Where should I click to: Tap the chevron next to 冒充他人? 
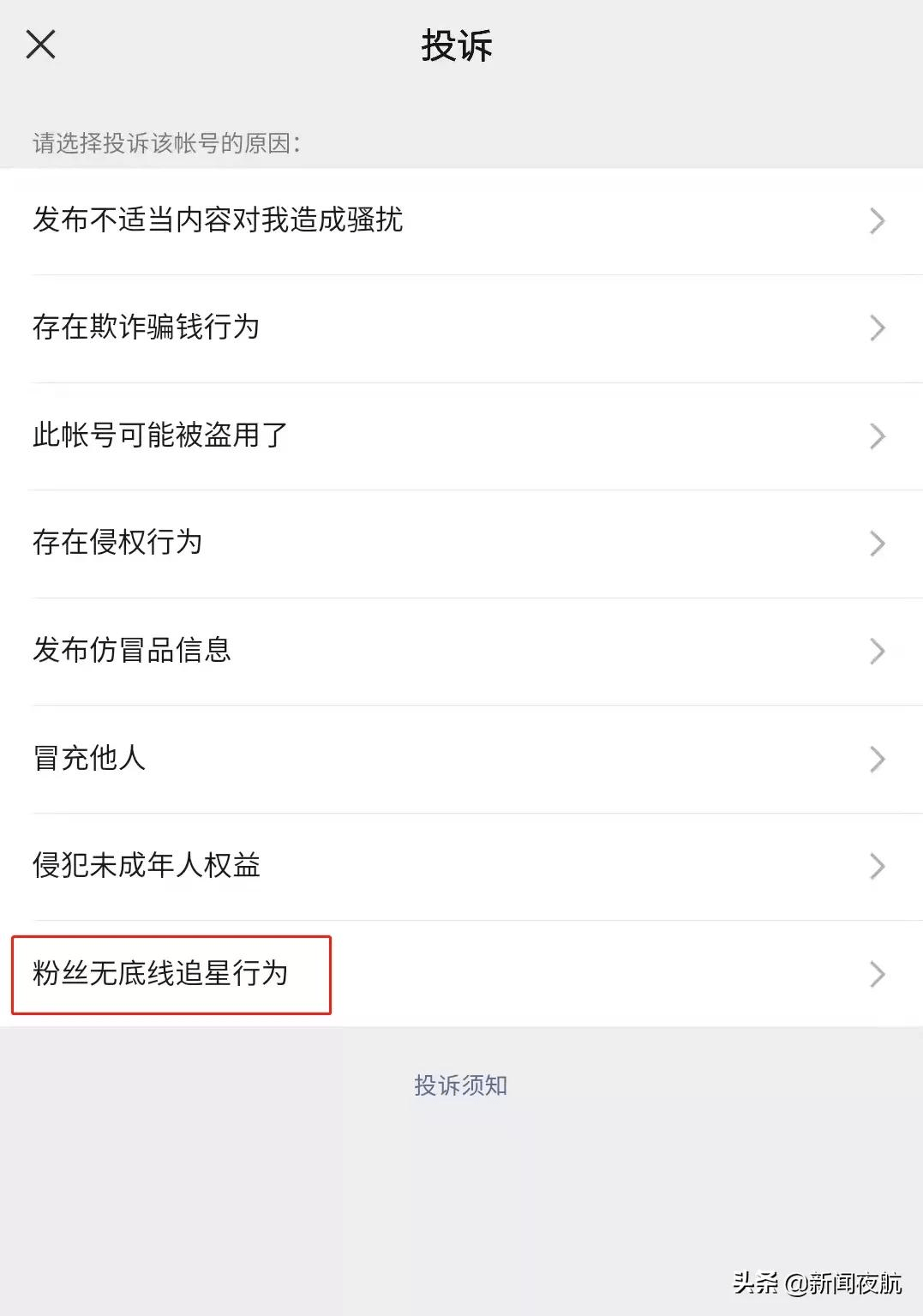point(877,759)
